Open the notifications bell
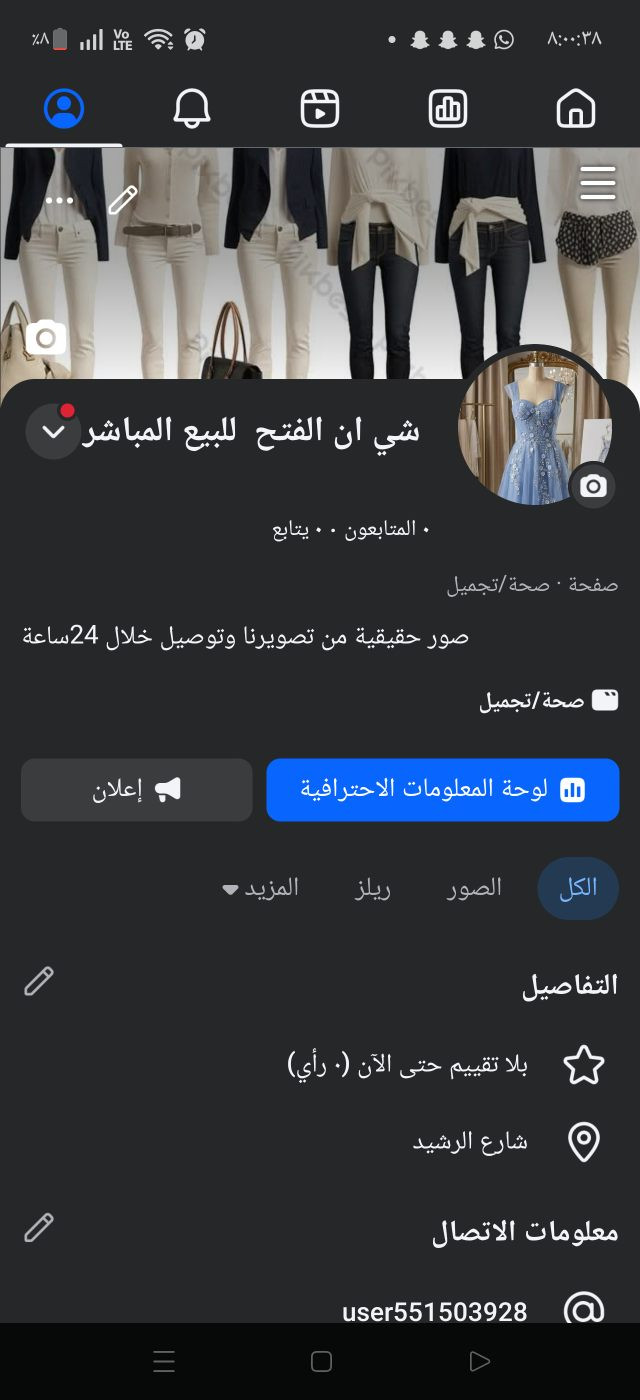 point(192,108)
